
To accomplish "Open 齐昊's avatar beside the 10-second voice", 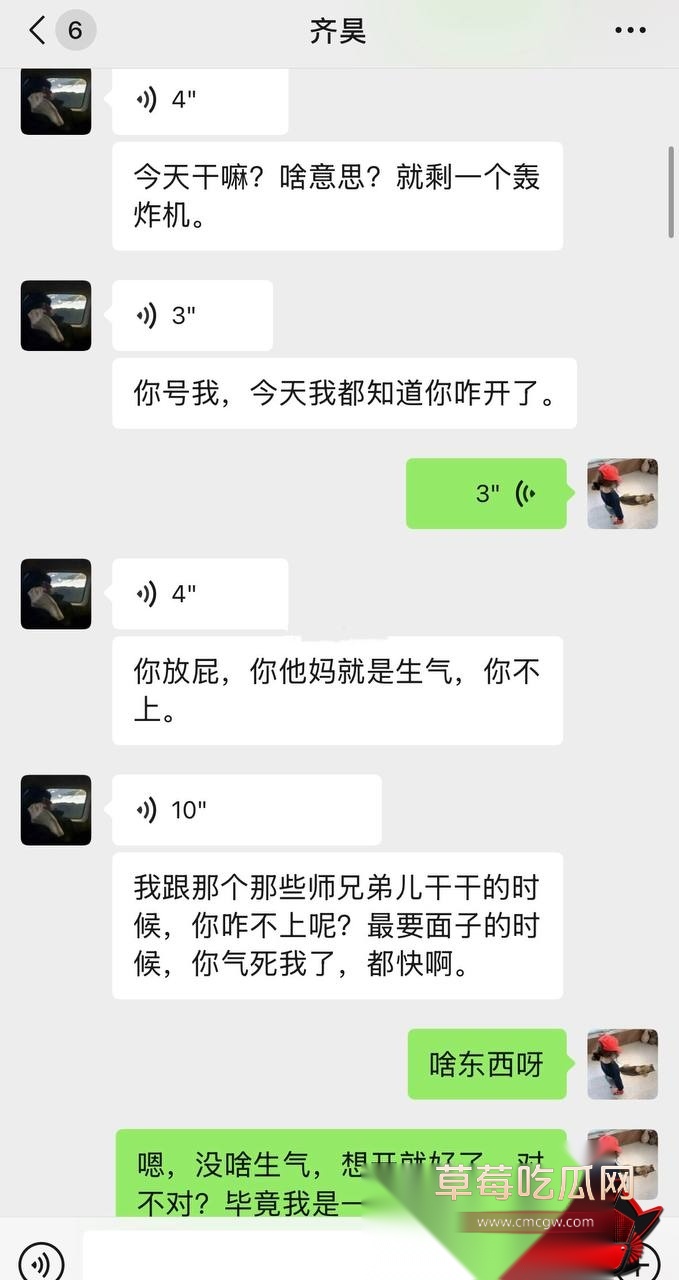I will pyautogui.click(x=56, y=810).
